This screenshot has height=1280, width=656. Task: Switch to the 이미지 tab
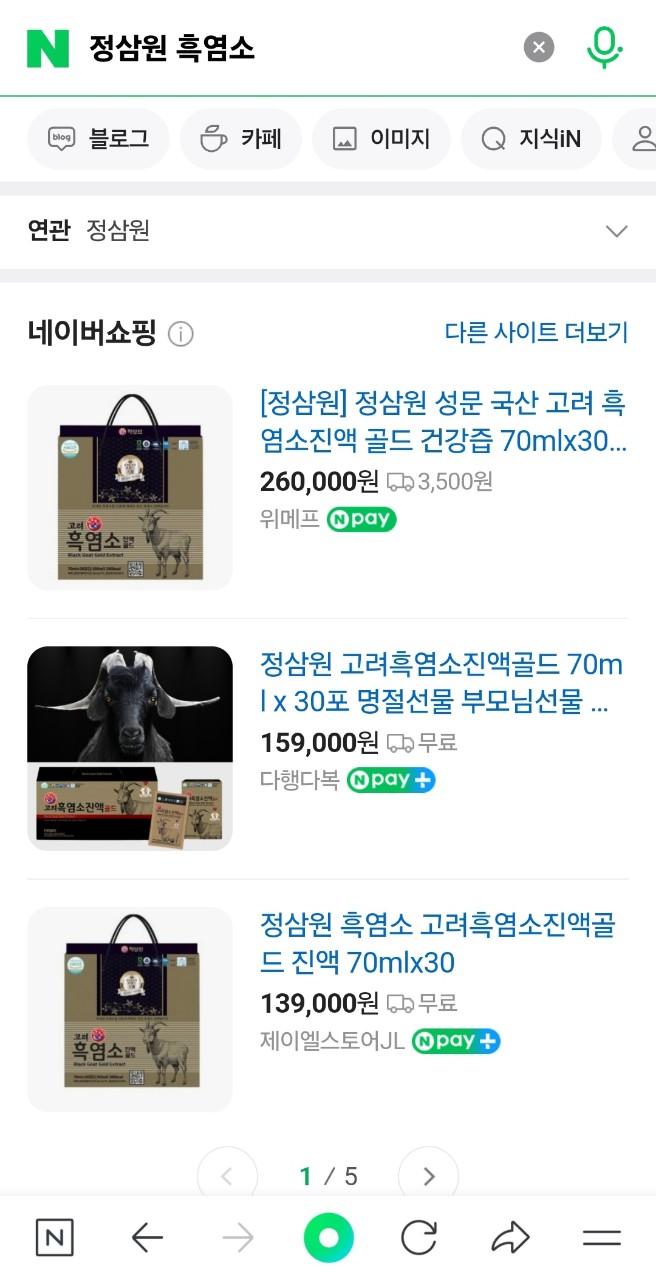[x=381, y=139]
